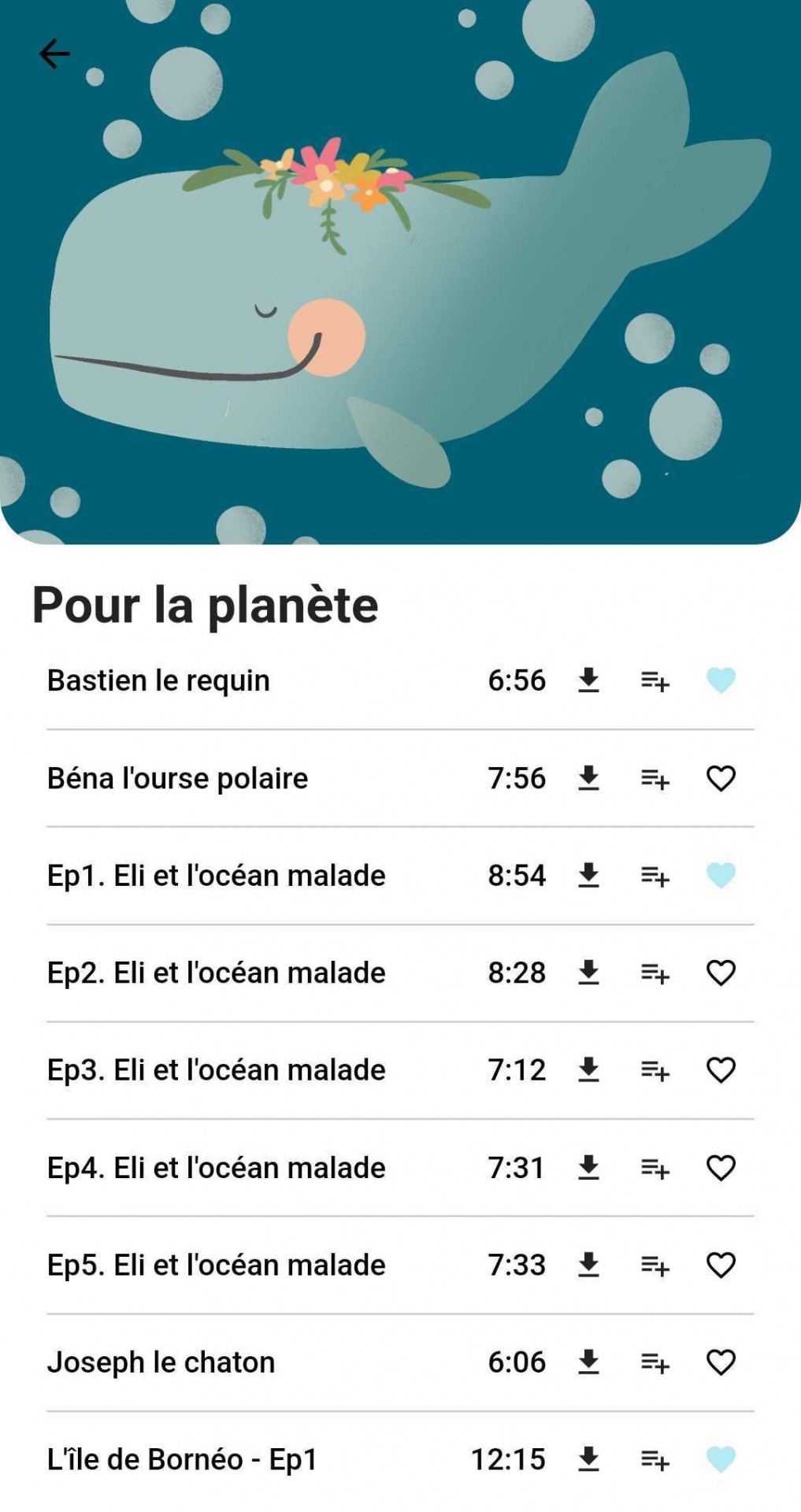
Task: Download Béna l'ourse polaire
Action: click(589, 778)
